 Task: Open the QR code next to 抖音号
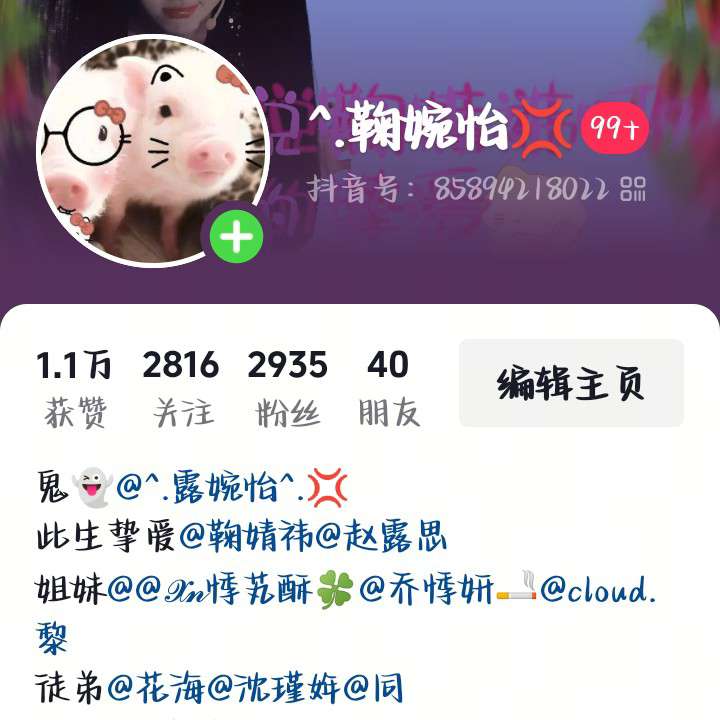633,189
